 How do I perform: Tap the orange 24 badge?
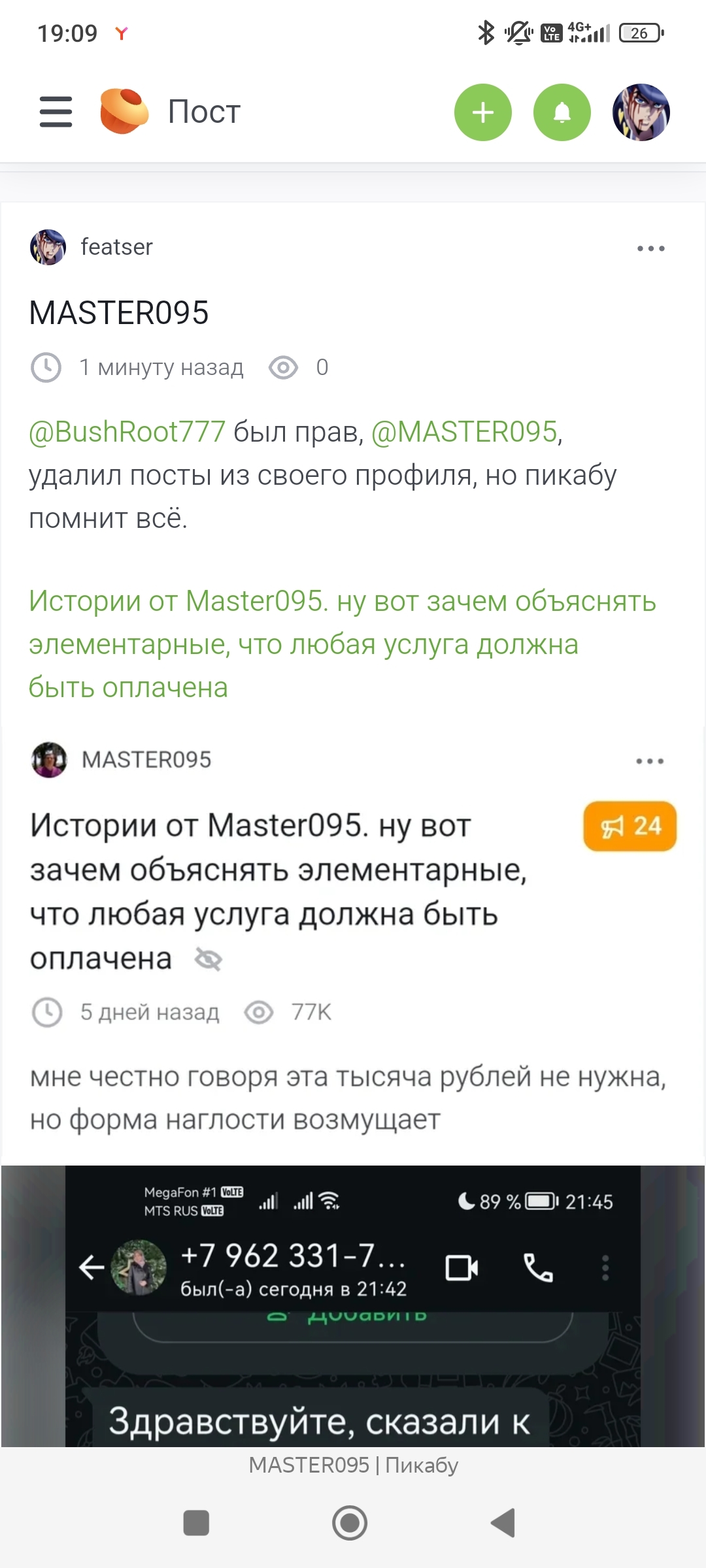[x=630, y=826]
